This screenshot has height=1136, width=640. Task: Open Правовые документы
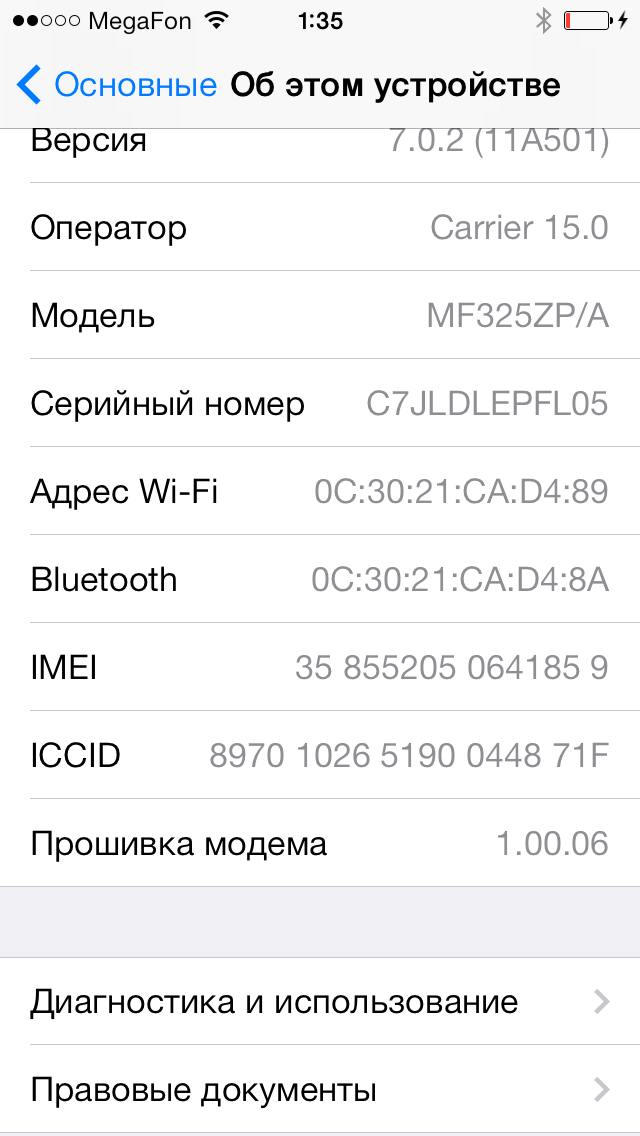click(x=320, y=1089)
